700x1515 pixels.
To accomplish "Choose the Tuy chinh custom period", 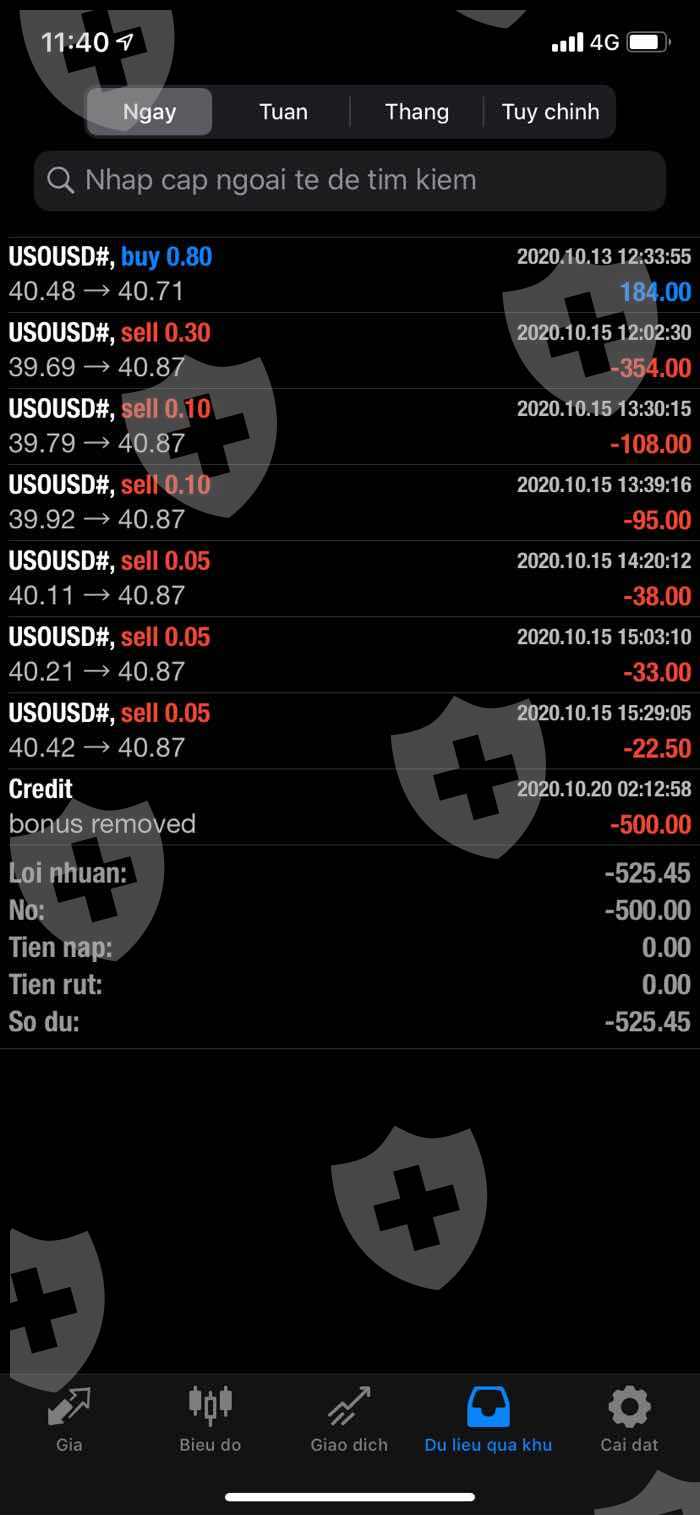I will click(550, 112).
